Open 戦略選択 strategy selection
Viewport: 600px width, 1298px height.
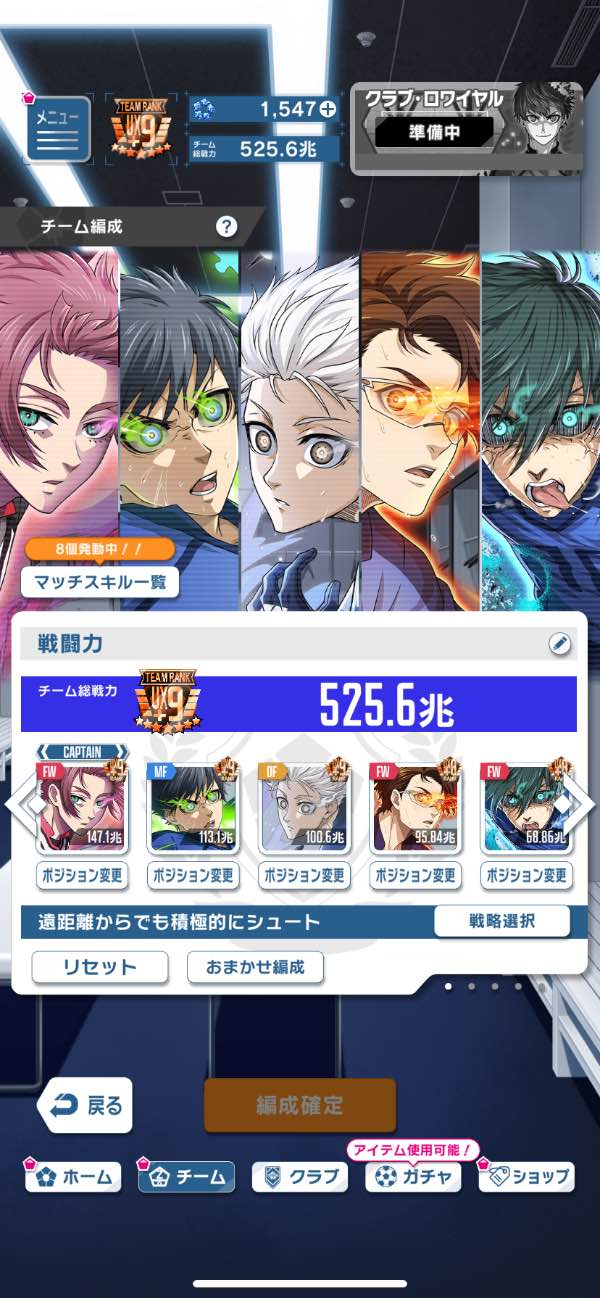coord(502,921)
